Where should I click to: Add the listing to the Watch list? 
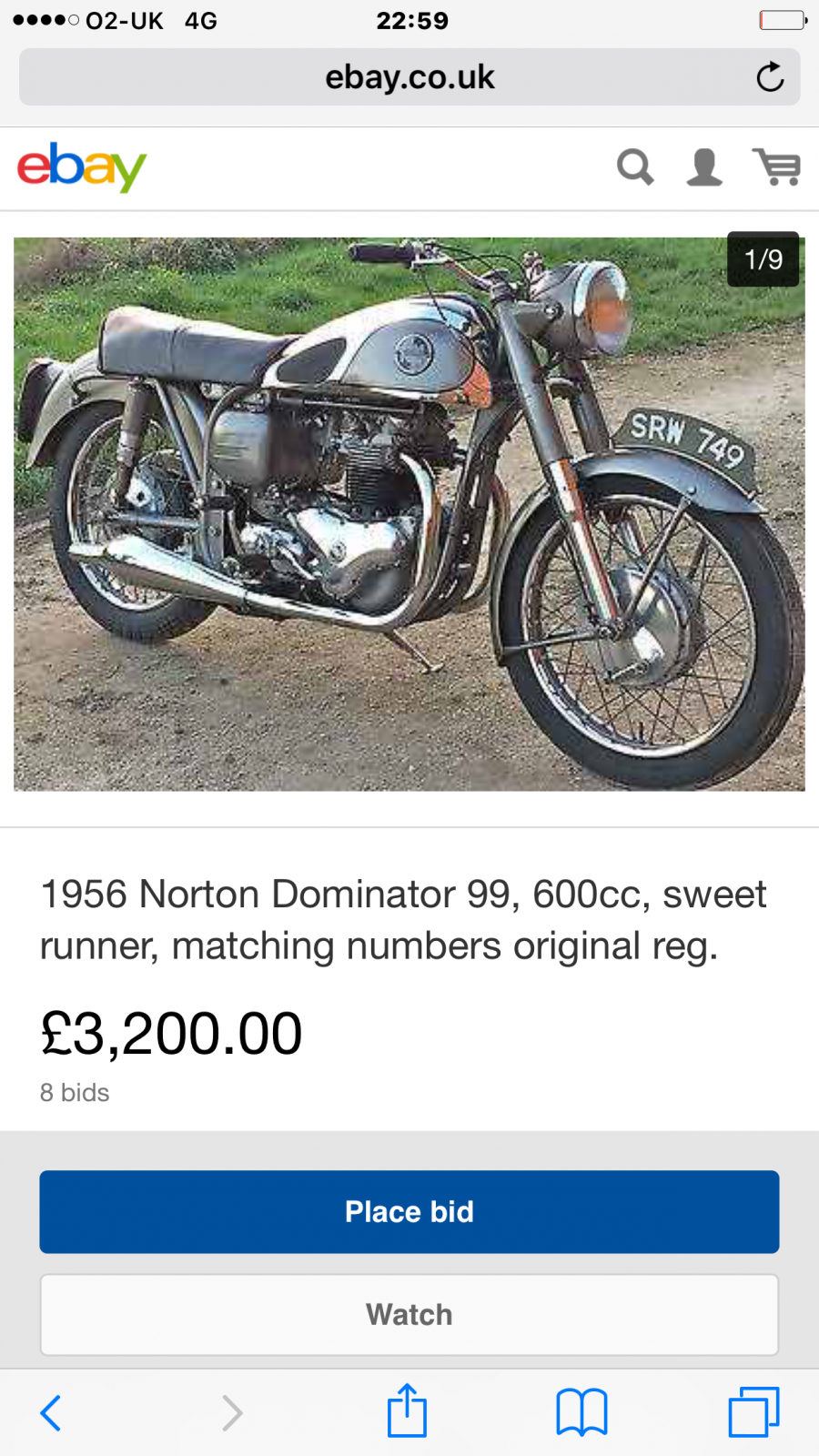pyautogui.click(x=409, y=1314)
